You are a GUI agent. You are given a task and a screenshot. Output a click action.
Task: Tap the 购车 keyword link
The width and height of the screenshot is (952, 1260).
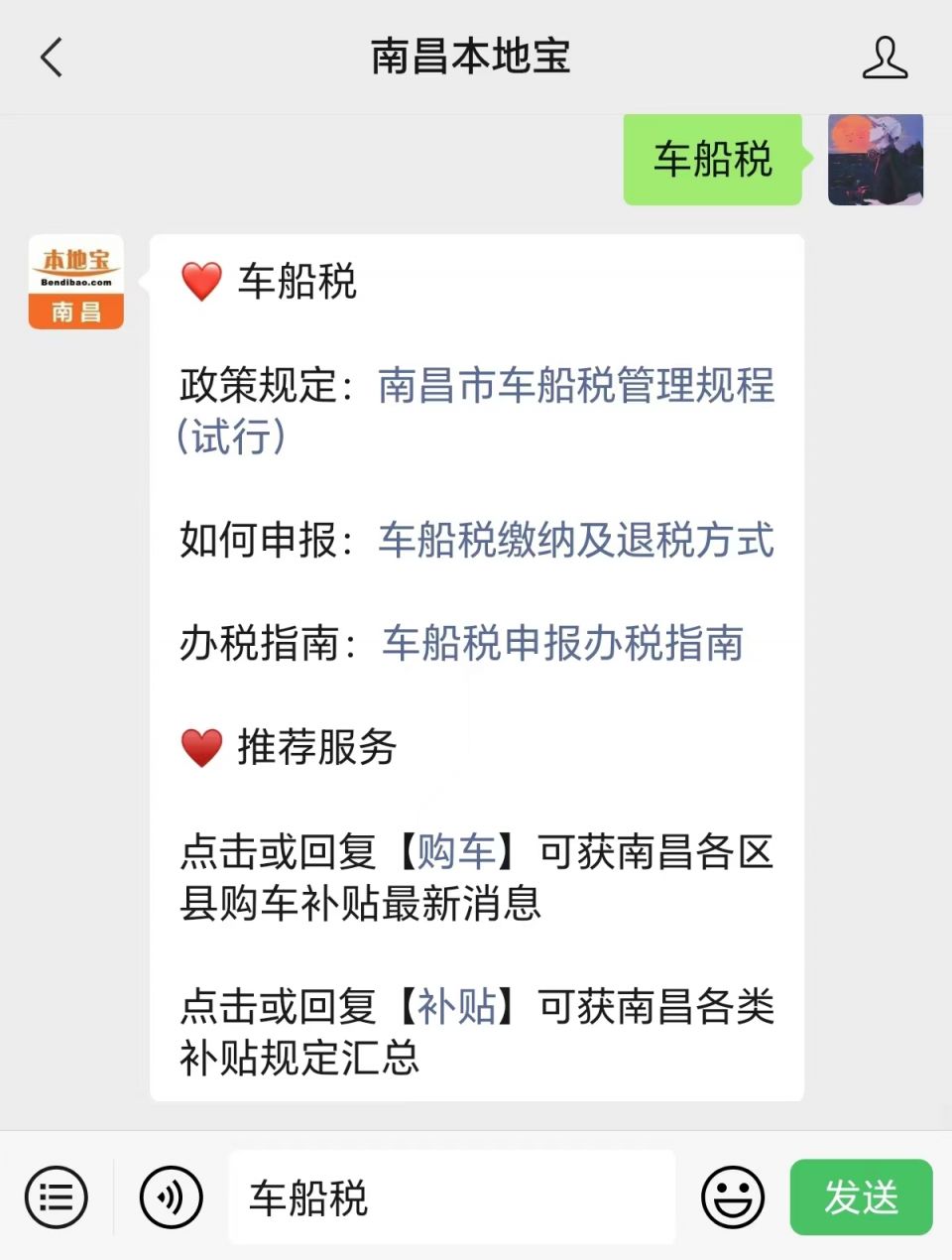[456, 852]
